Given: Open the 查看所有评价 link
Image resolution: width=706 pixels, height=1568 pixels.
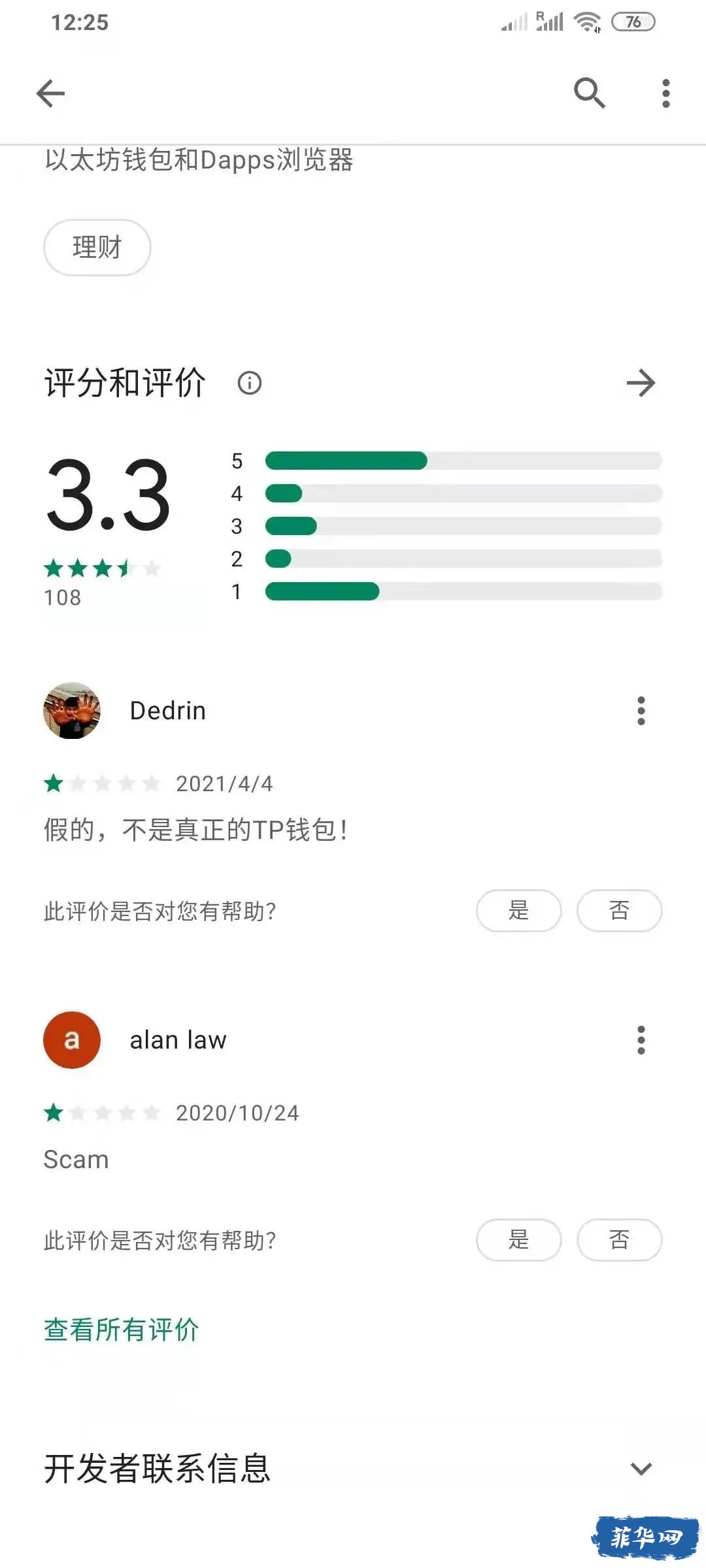Looking at the screenshot, I should (x=122, y=1330).
